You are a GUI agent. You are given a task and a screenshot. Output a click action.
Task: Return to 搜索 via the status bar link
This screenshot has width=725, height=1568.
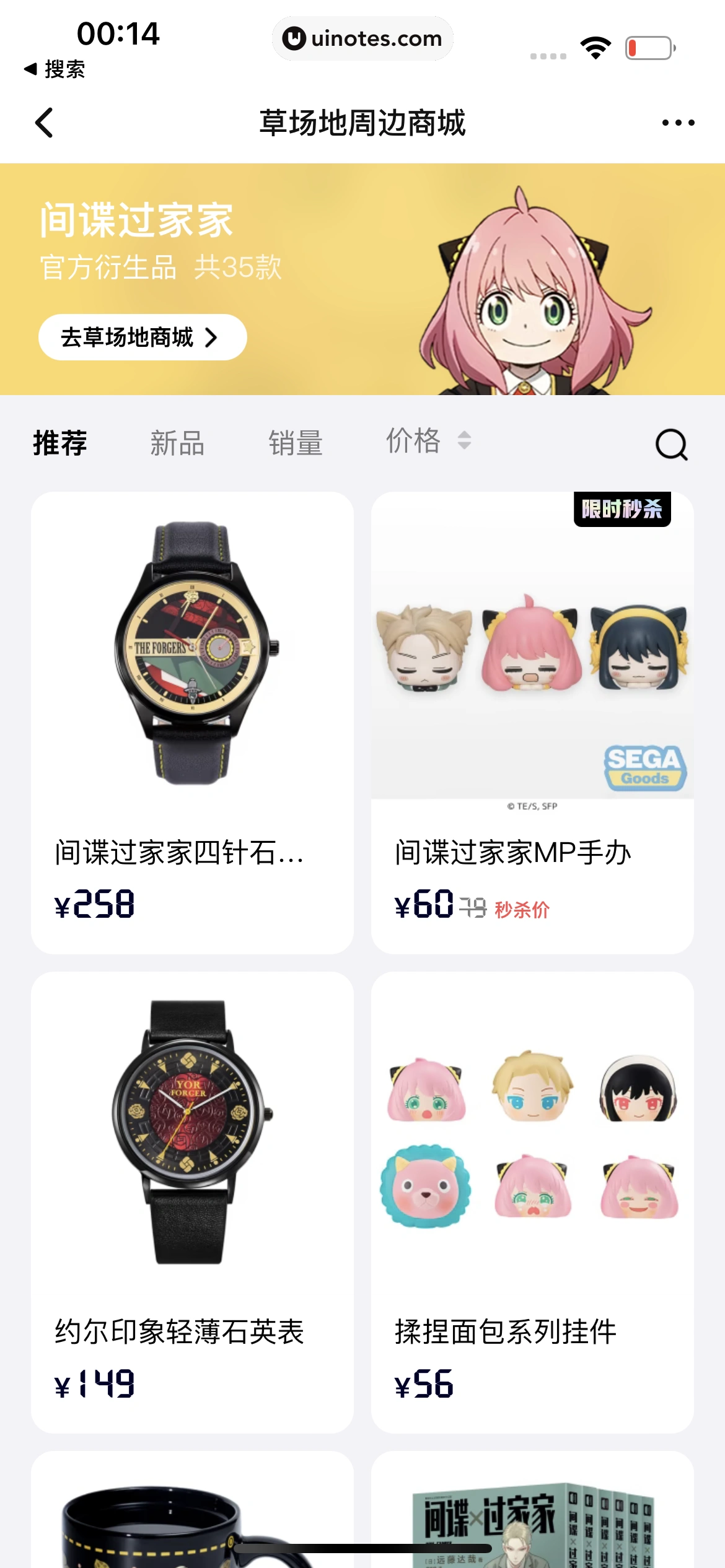click(x=55, y=69)
